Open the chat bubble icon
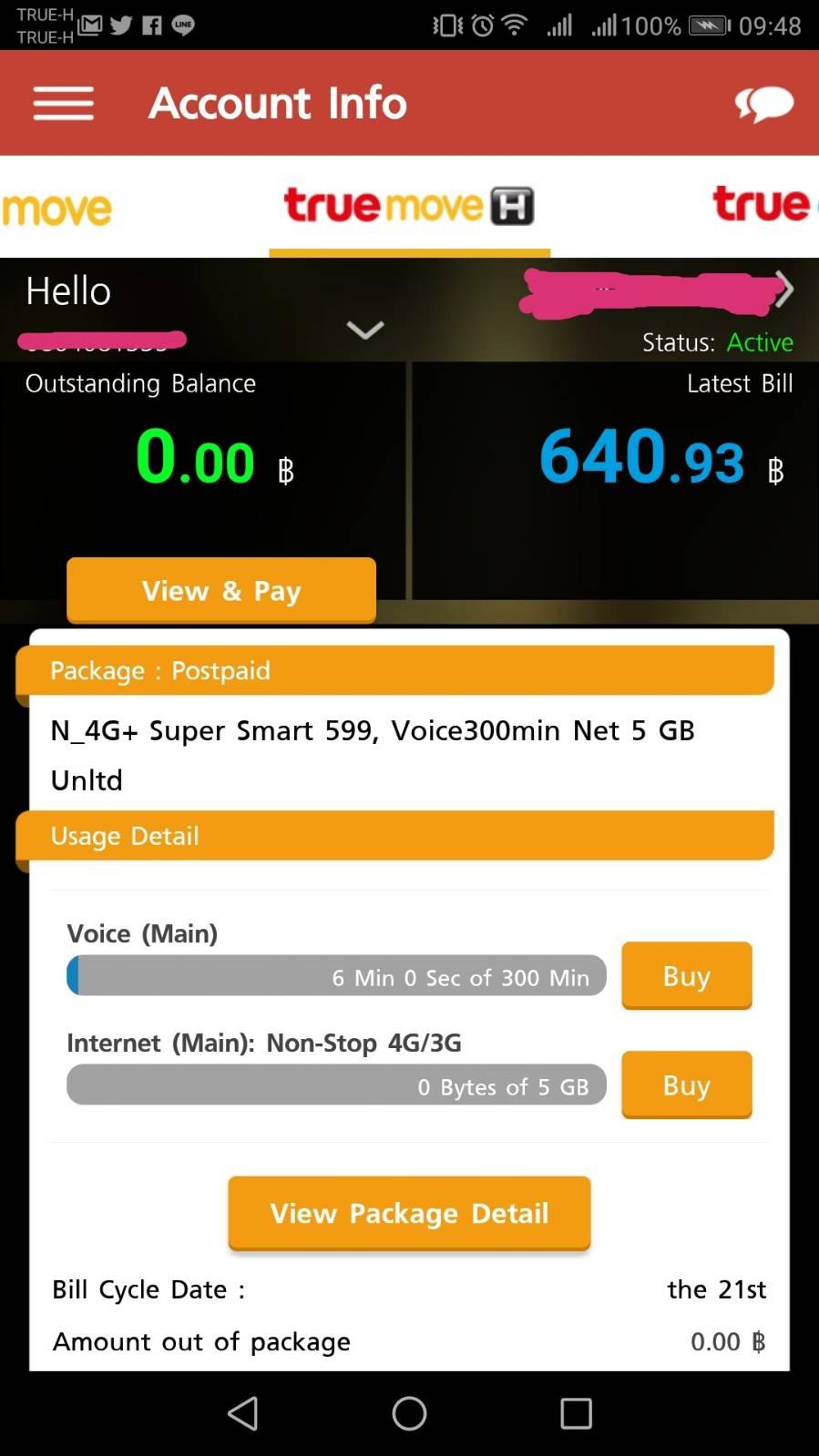The image size is (819, 1456). pos(764,104)
